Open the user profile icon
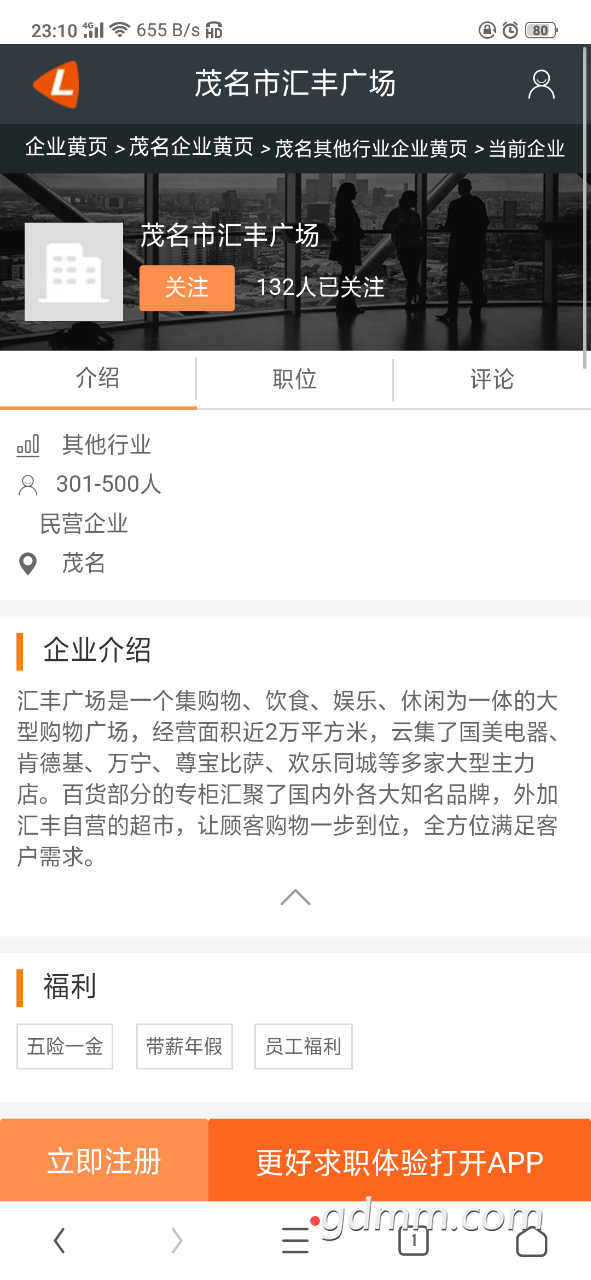The width and height of the screenshot is (591, 1280). tap(541, 84)
